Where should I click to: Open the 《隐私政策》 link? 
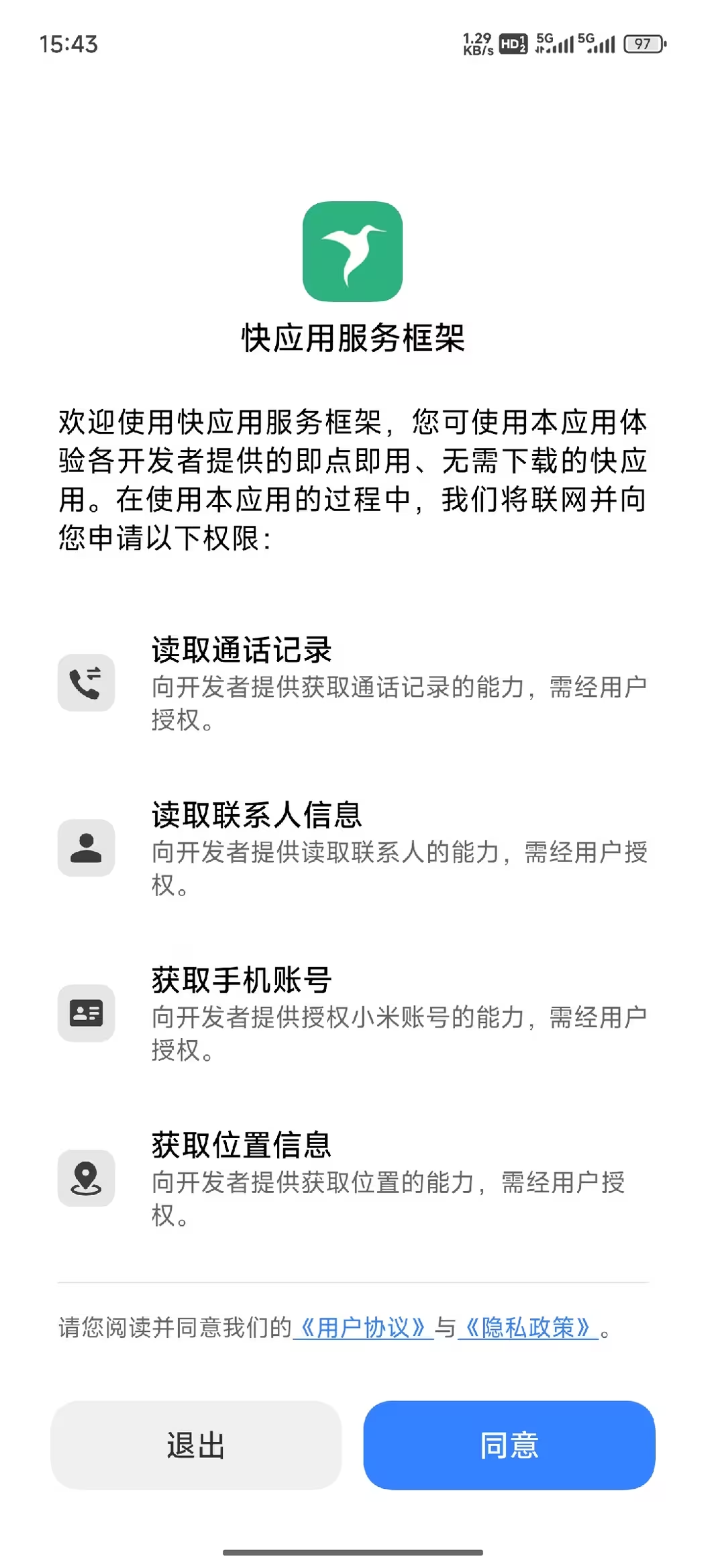528,1327
